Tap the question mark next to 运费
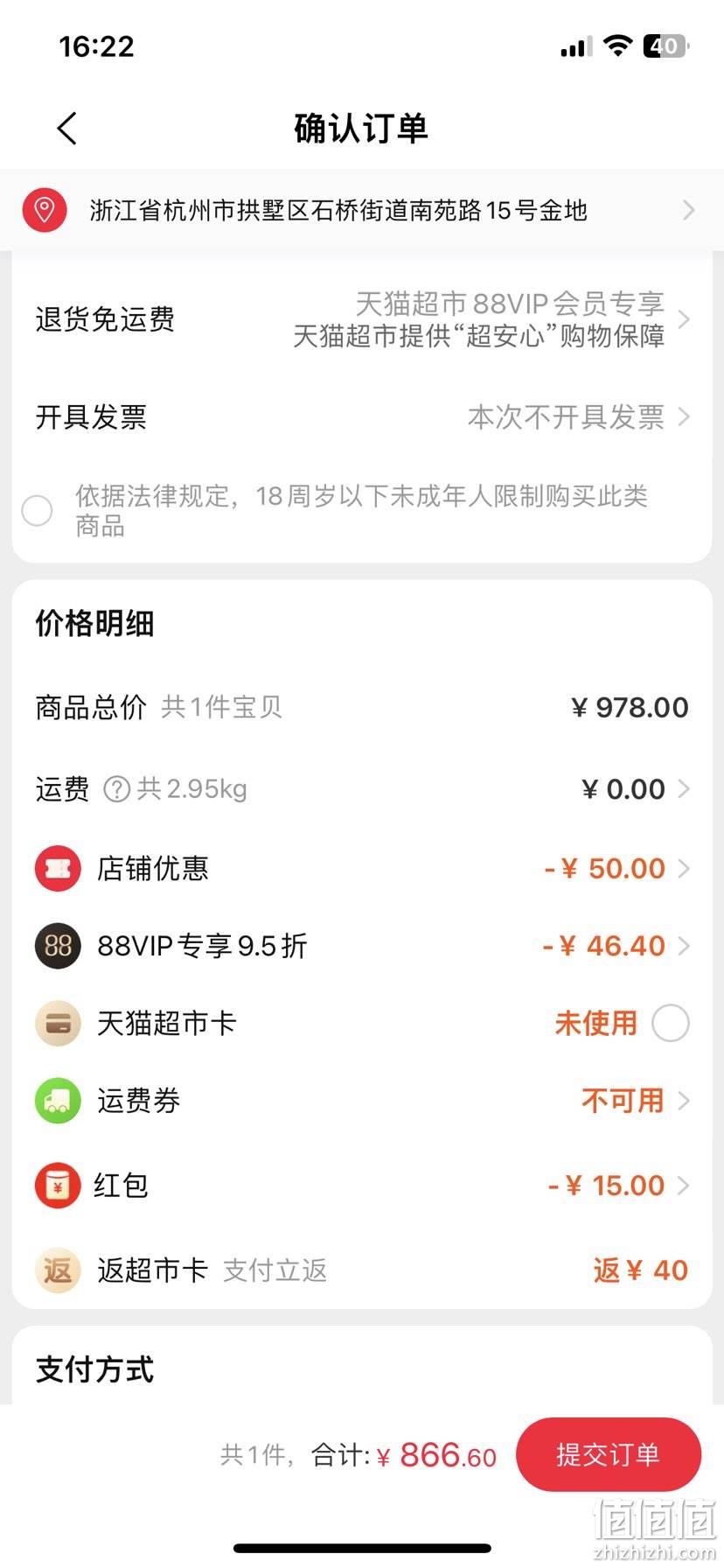 tap(116, 789)
